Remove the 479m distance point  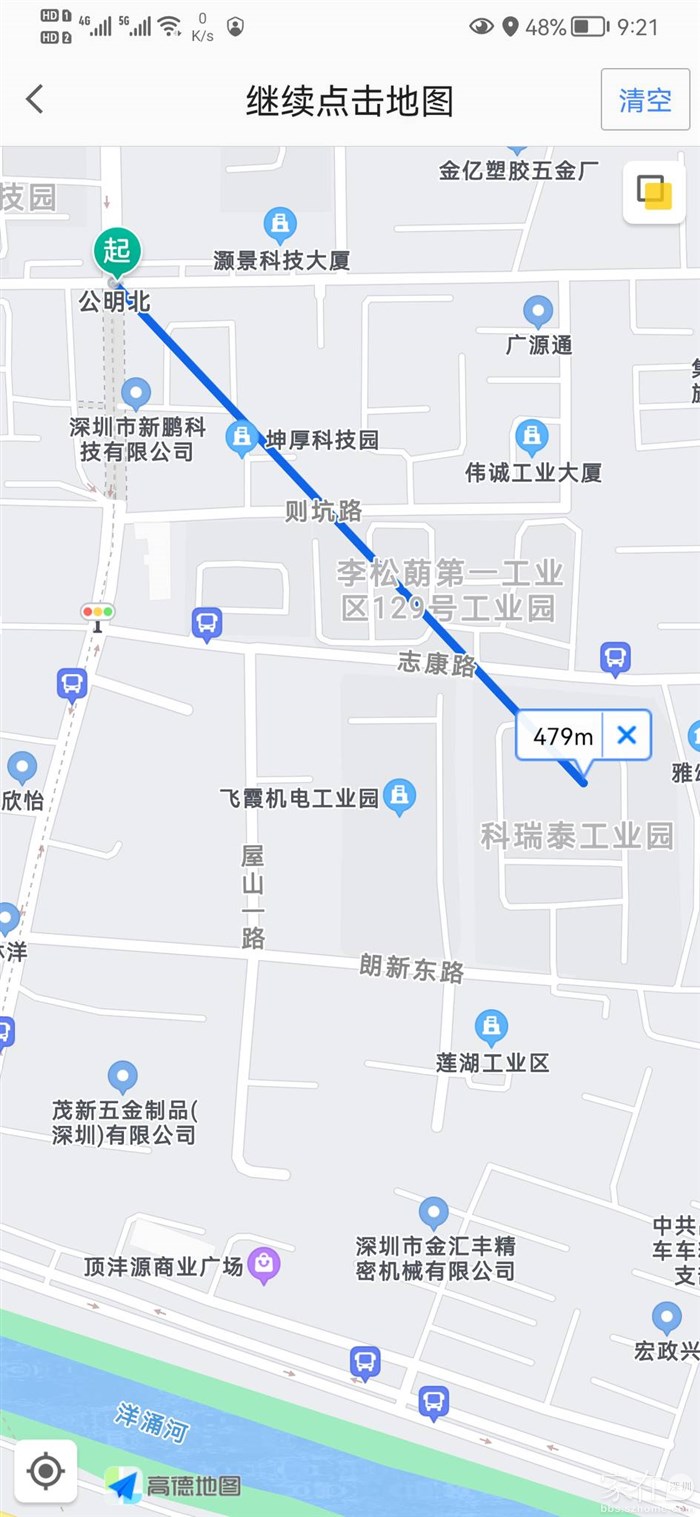pyautogui.click(x=627, y=736)
